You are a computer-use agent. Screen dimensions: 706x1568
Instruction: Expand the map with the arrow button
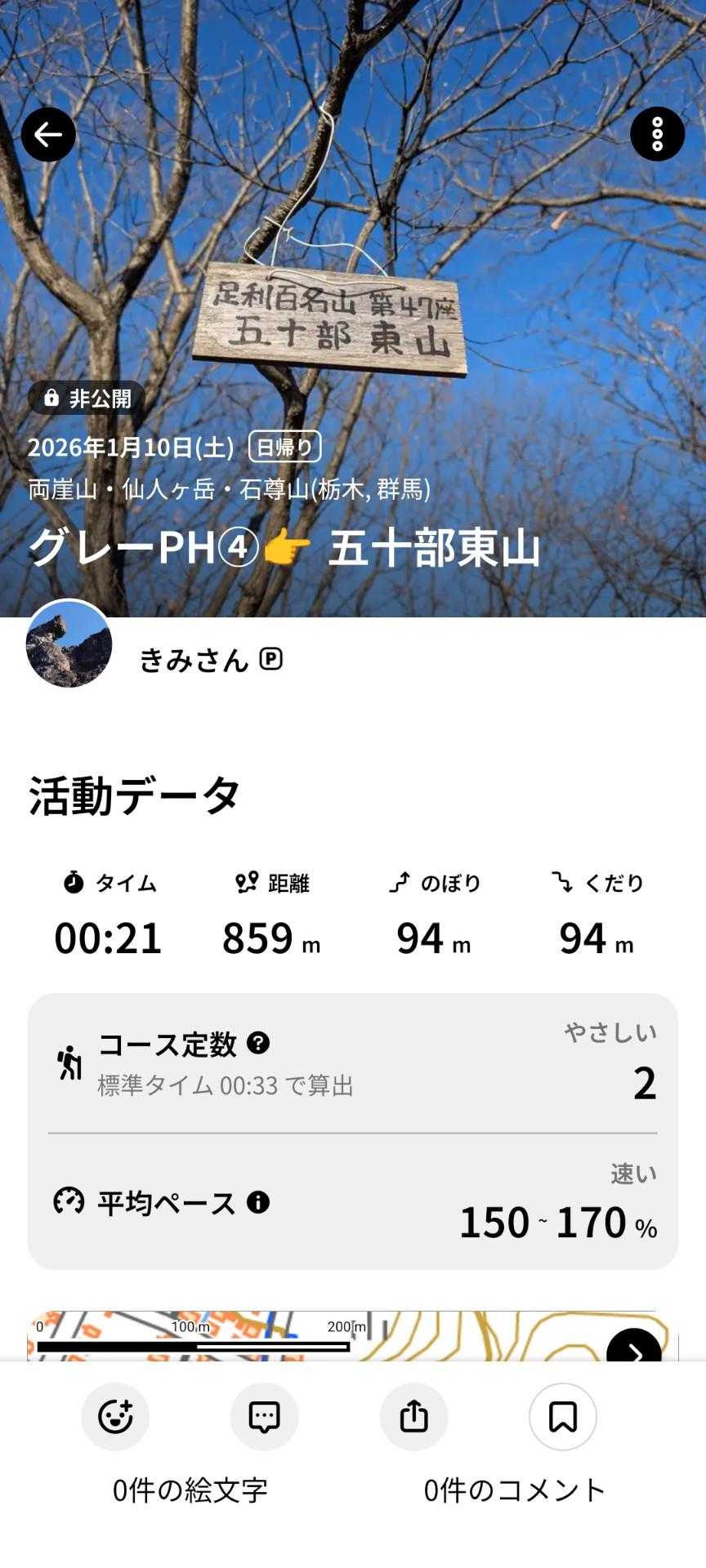coord(634,1347)
